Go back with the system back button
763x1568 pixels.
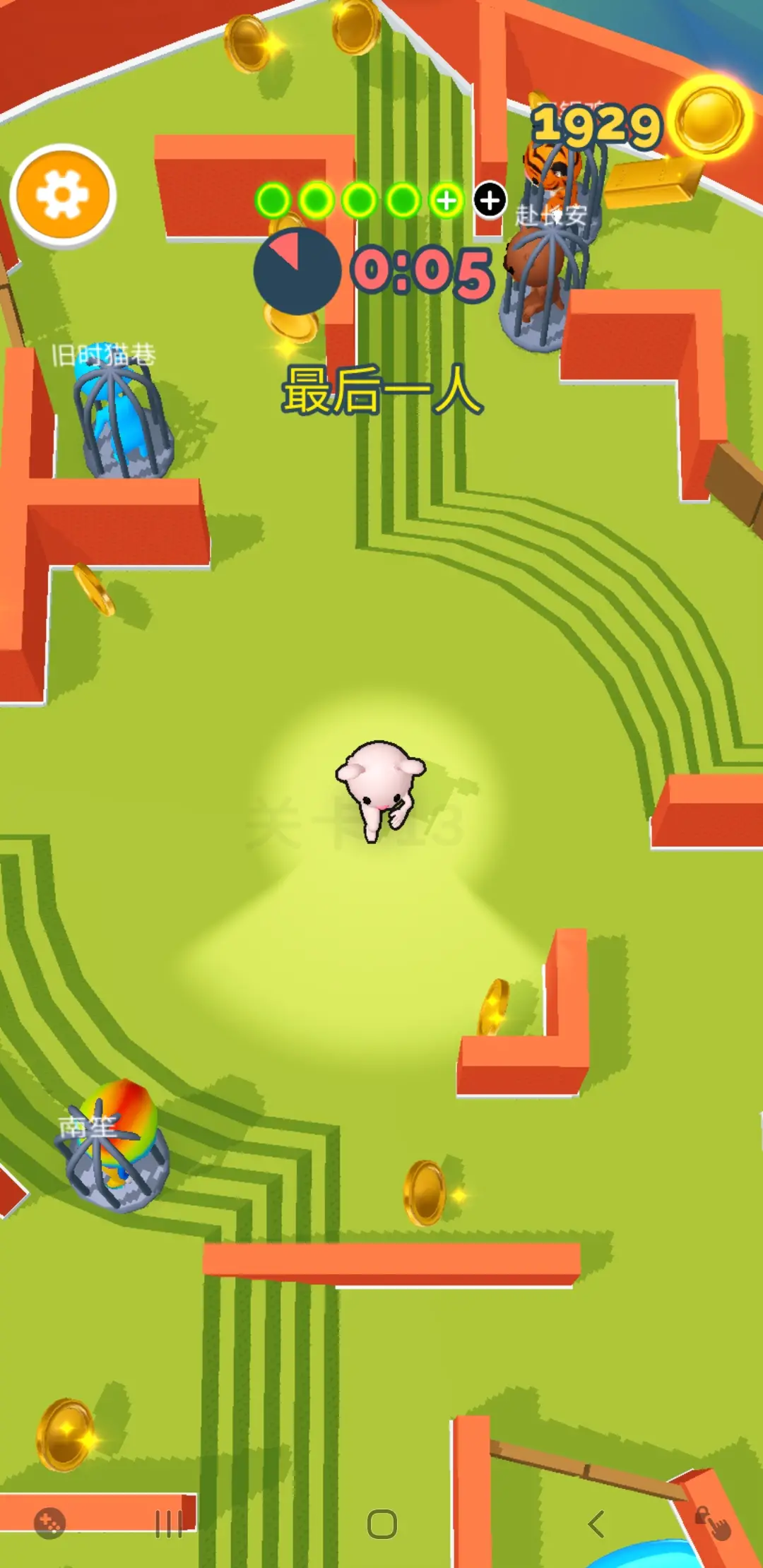click(x=596, y=1524)
